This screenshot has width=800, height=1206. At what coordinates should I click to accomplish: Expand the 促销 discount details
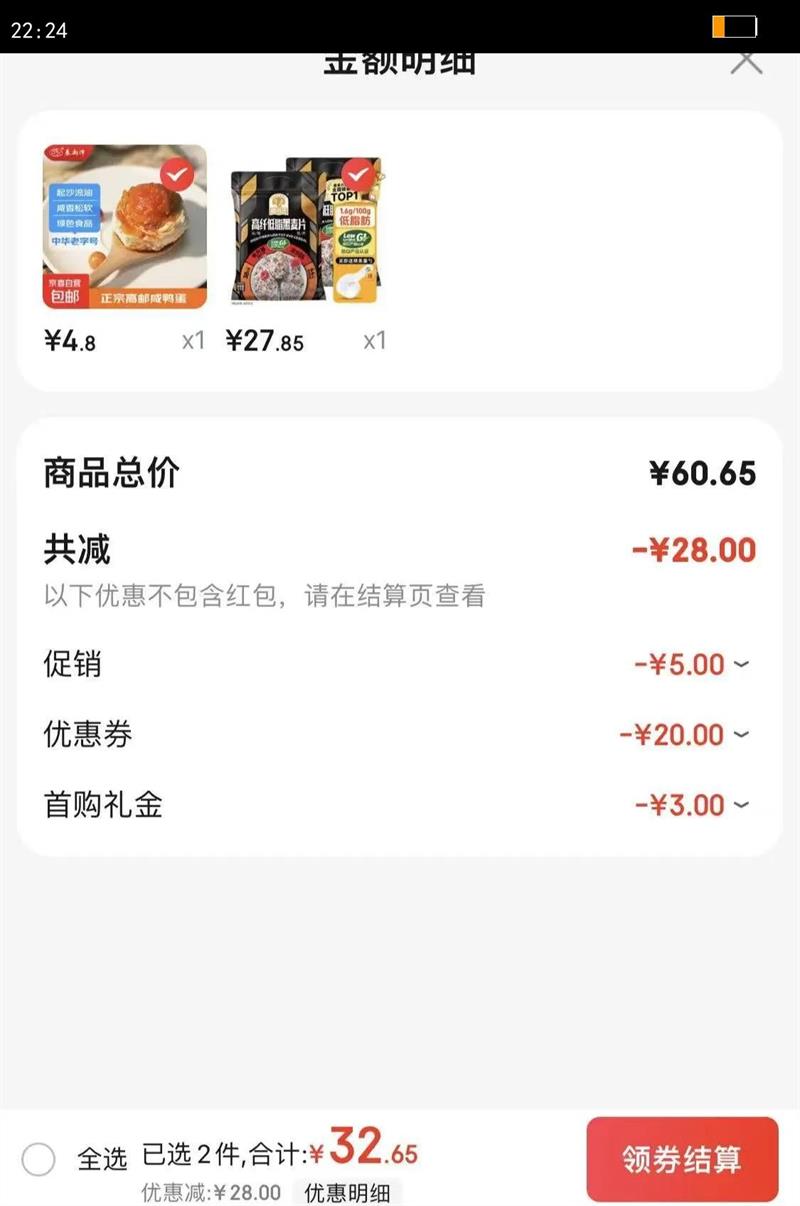point(740,664)
